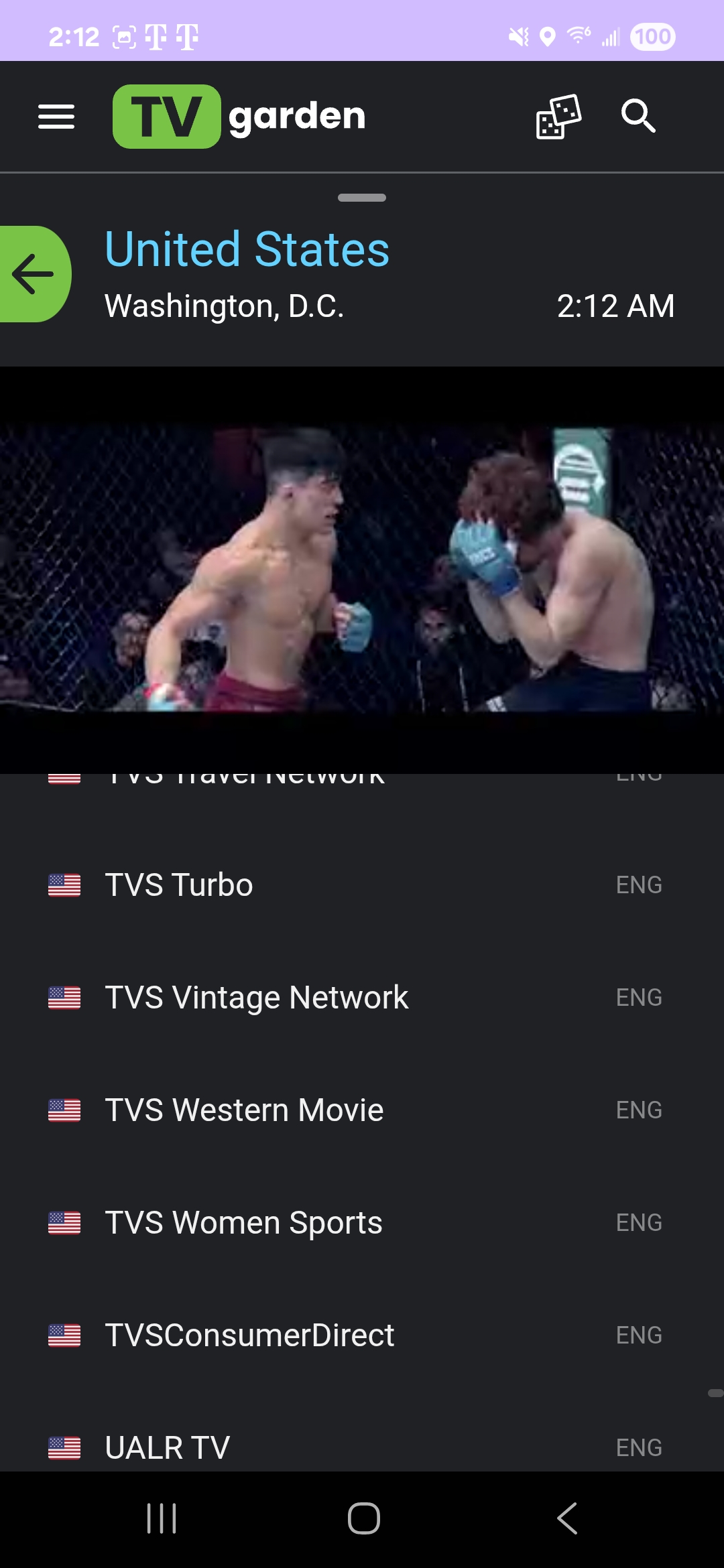Start the UALR TV channel

[x=168, y=1447]
